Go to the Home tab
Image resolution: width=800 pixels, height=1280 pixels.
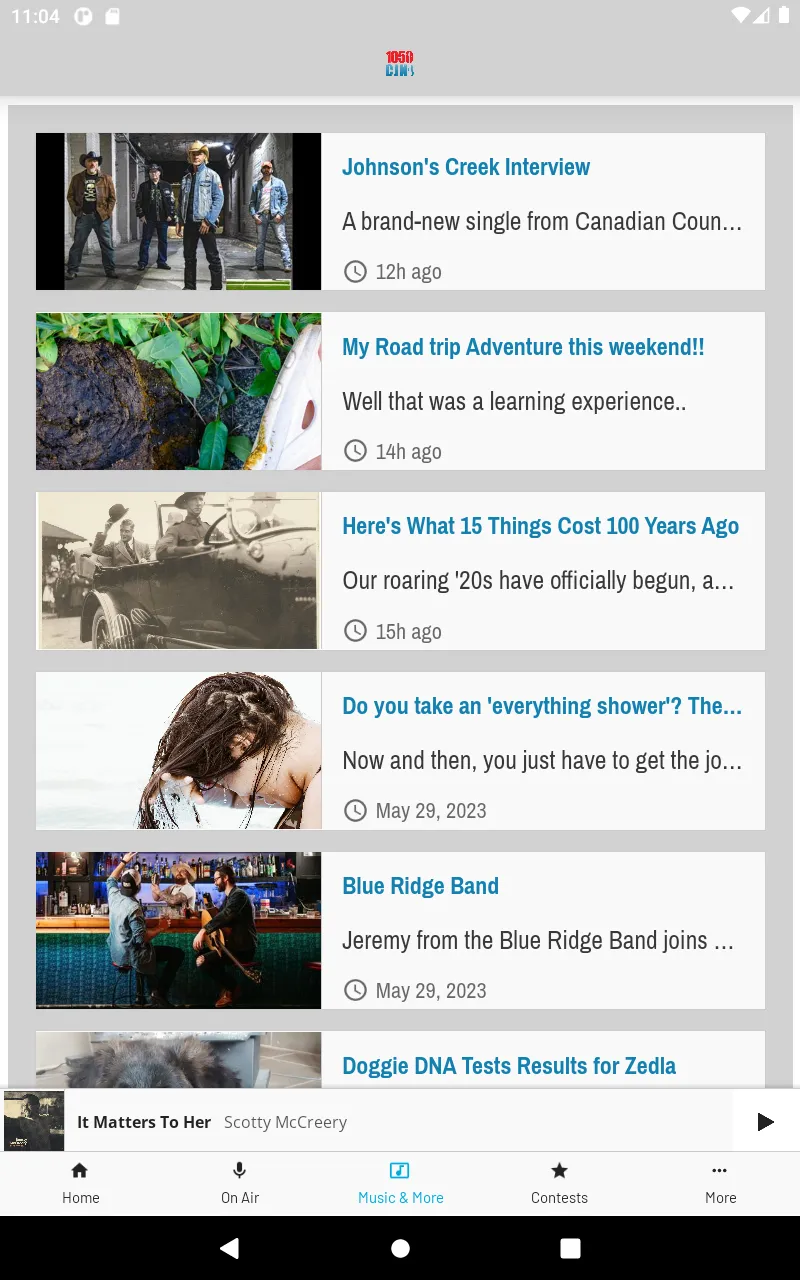pos(80,1183)
